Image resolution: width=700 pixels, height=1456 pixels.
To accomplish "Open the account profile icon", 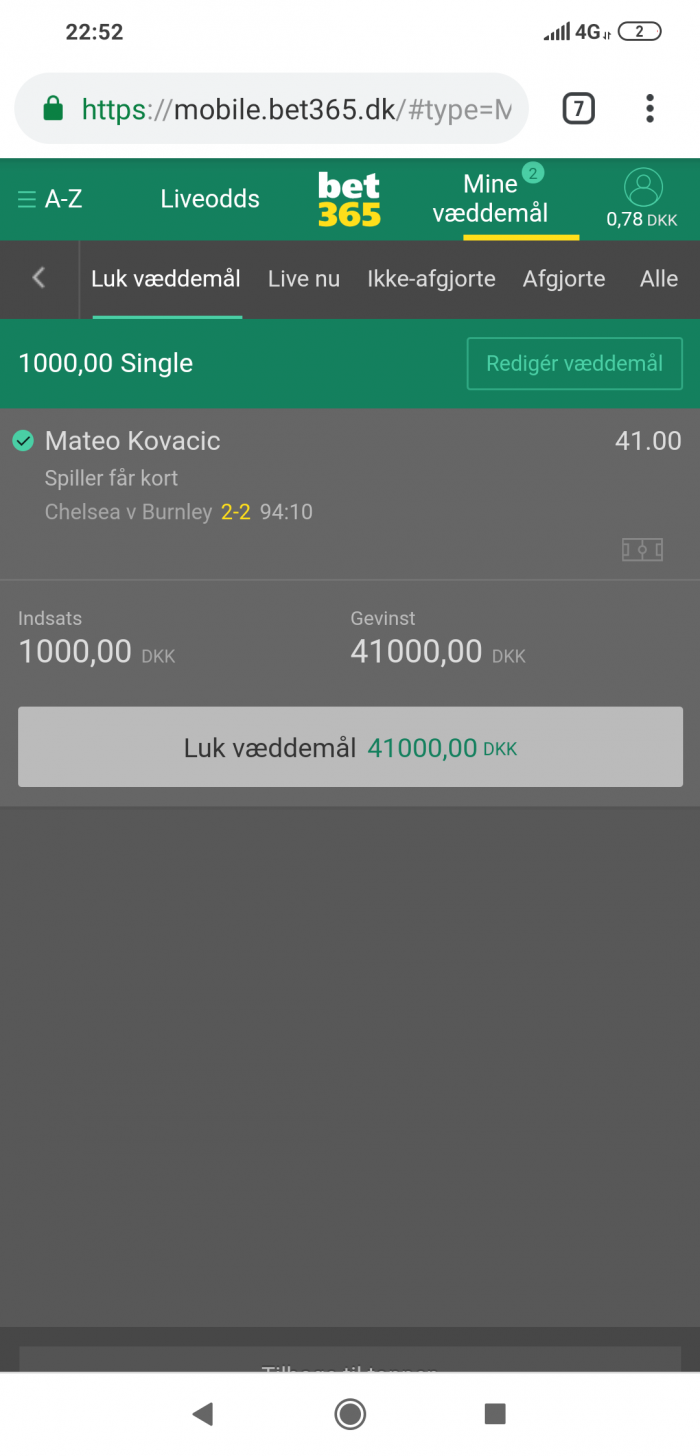I will pos(643,188).
